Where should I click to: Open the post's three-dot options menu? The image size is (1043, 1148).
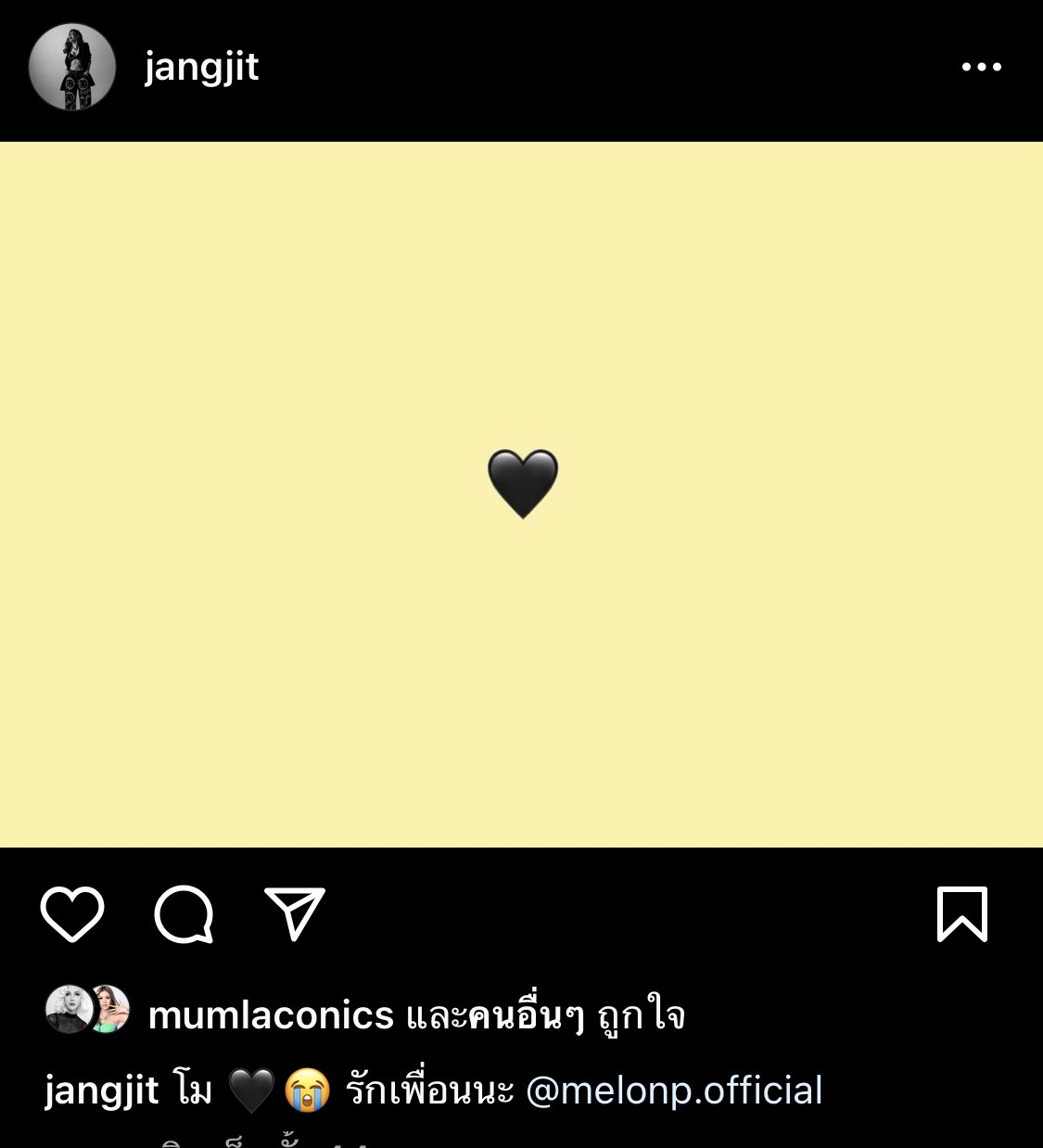(981, 67)
